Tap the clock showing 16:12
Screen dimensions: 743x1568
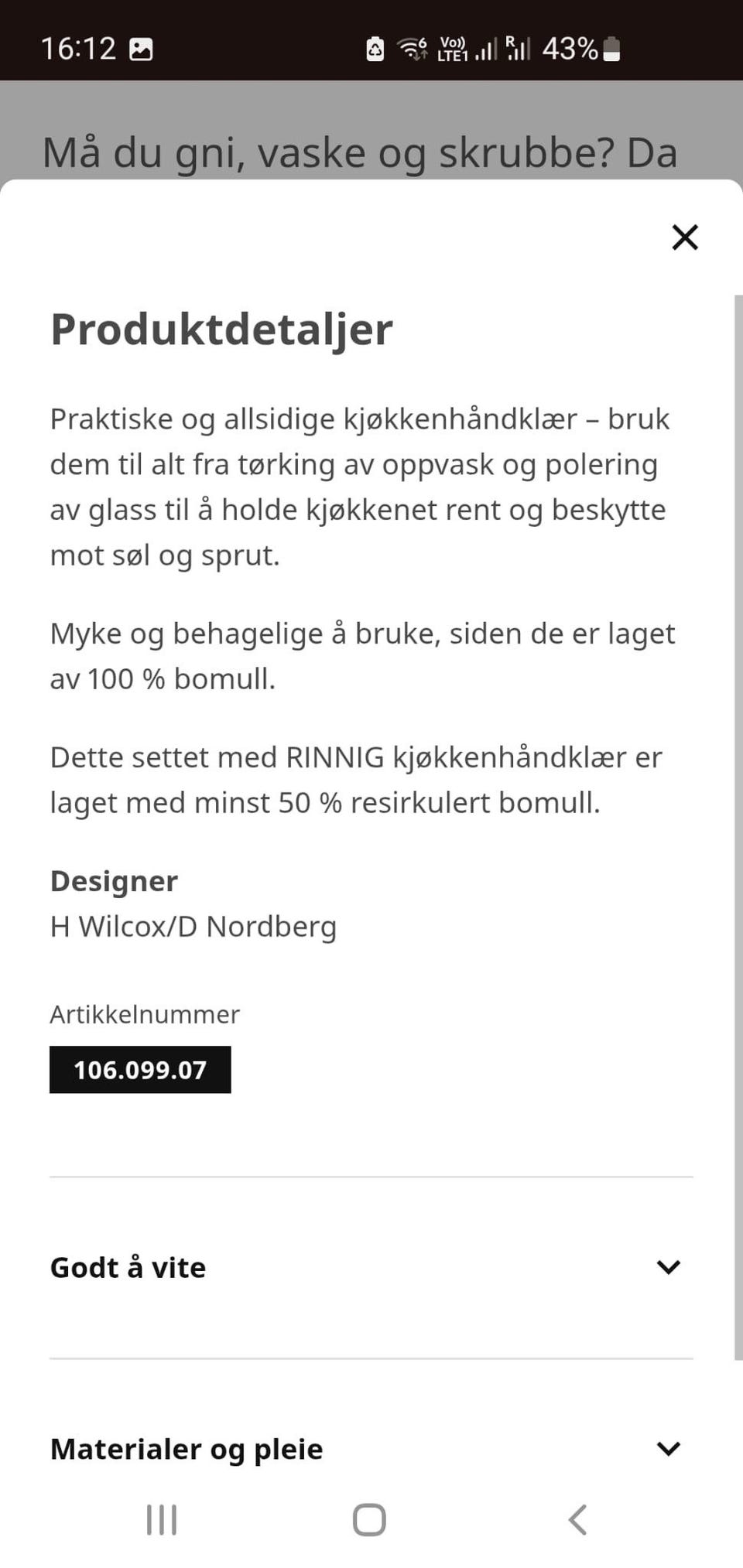pyautogui.click(x=80, y=47)
